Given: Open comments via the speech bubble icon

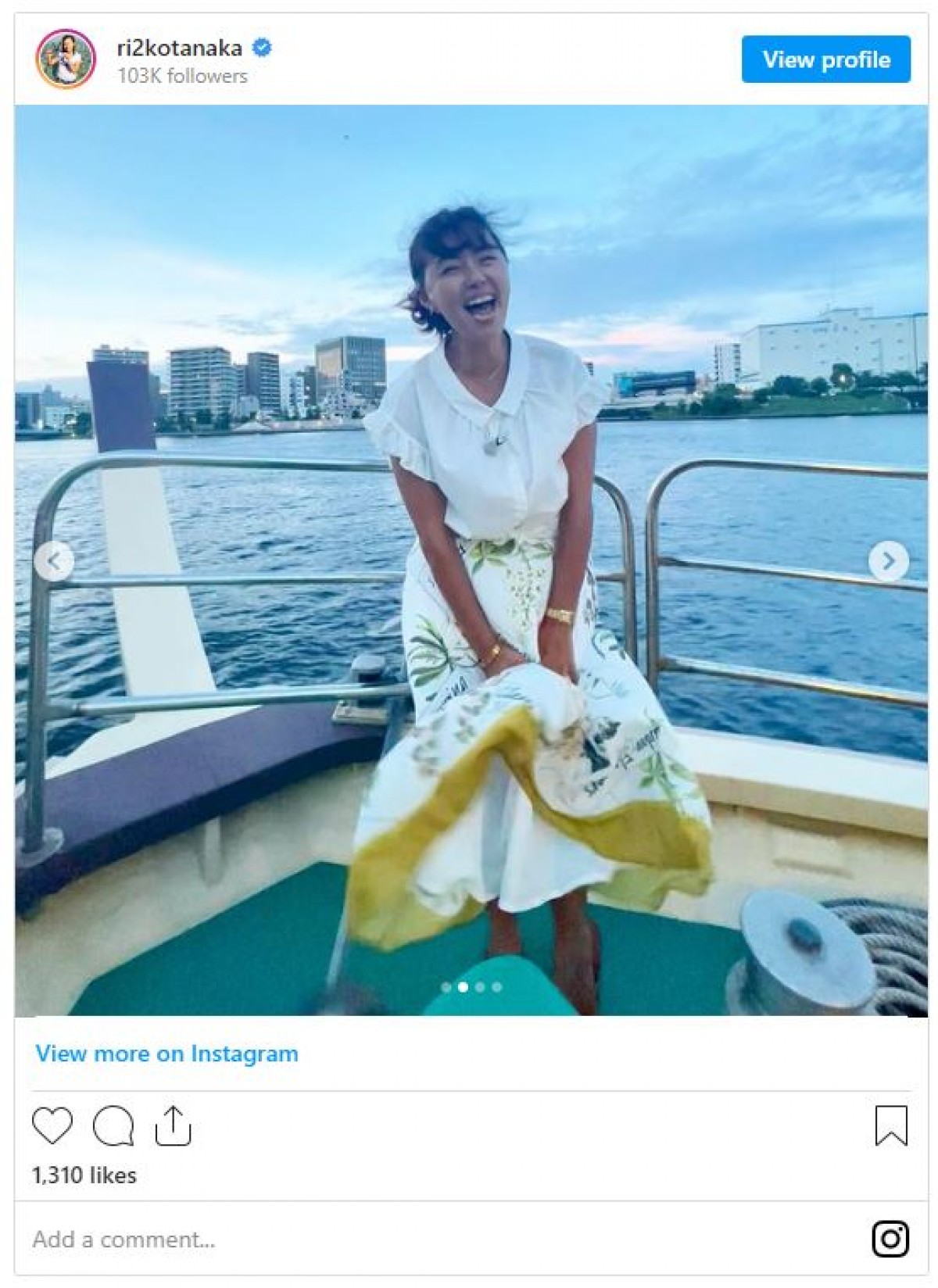Looking at the screenshot, I should tap(113, 1126).
